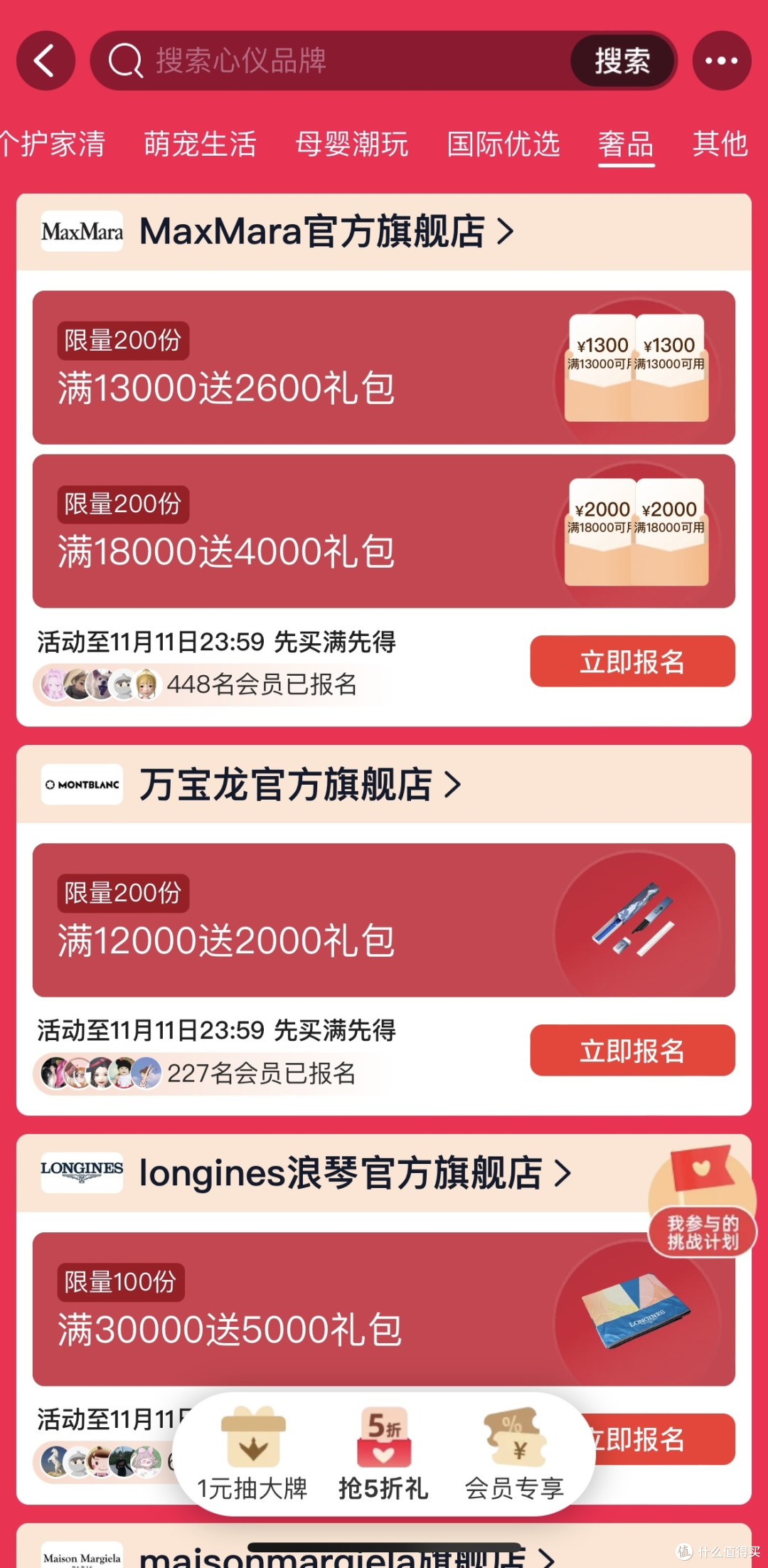Select the 国际优选 tab
The height and width of the screenshot is (1568, 768).
tap(503, 144)
